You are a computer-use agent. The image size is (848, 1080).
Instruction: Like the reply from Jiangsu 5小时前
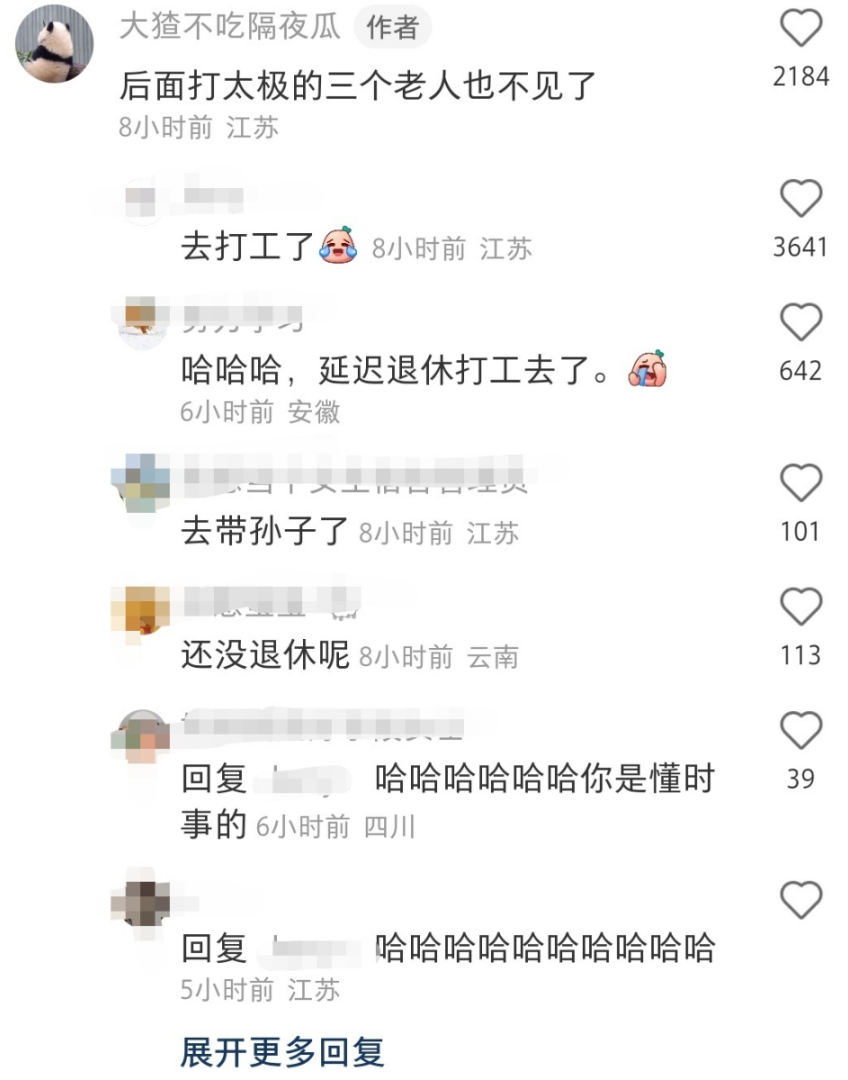pos(800,901)
